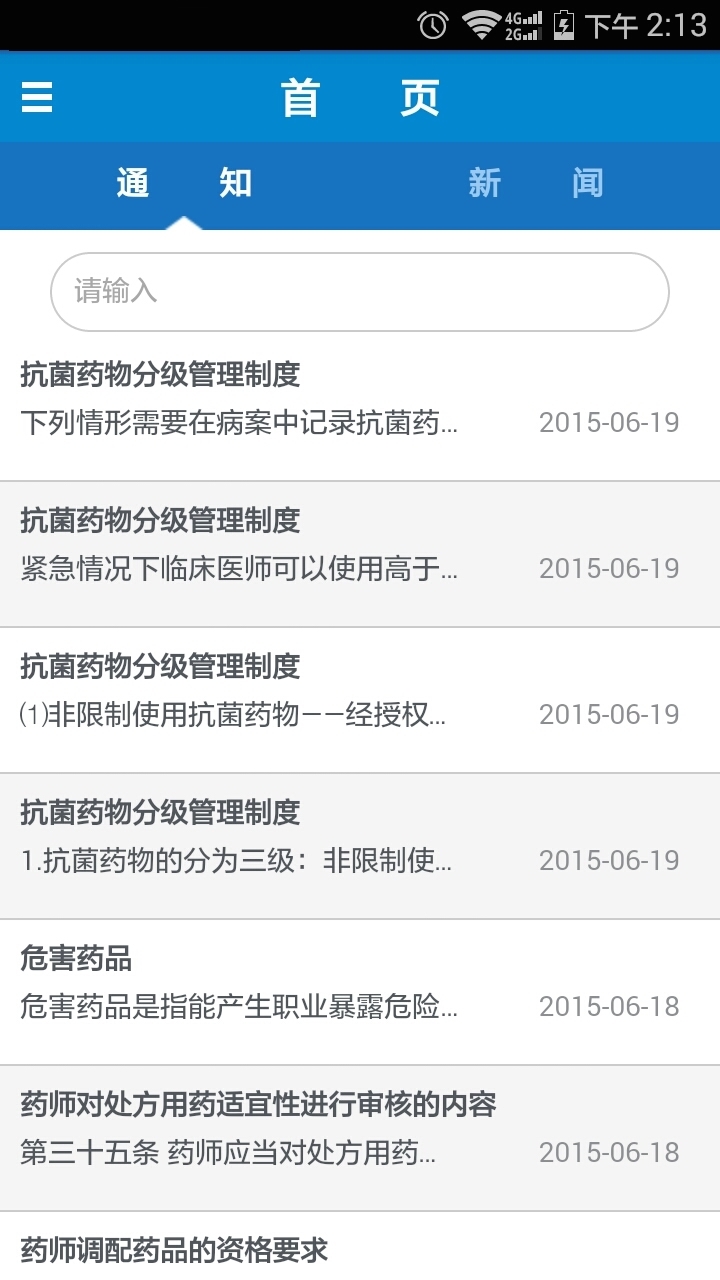Open the hamburger drawer menu
This screenshot has height=1280, width=720.
[x=37, y=98]
